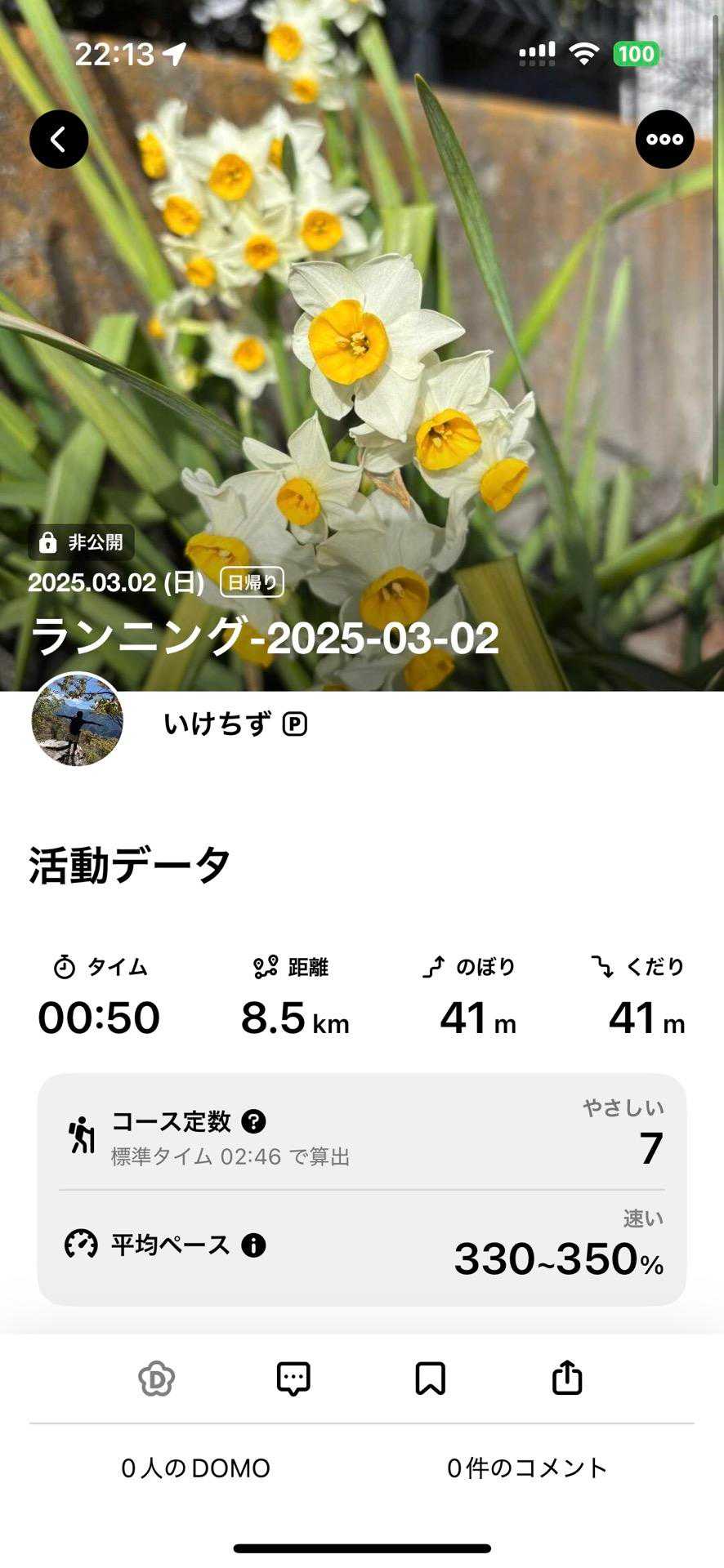
Task: Open the comment icon
Action: pyautogui.click(x=293, y=1379)
